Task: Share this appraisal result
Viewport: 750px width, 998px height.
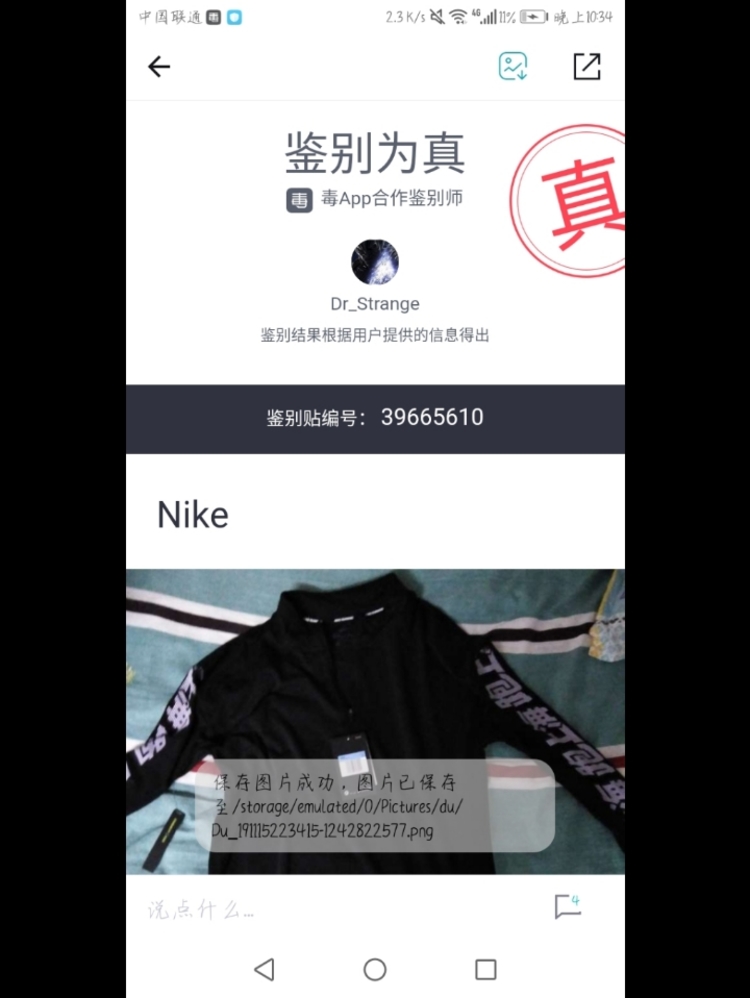Action: [x=587, y=67]
